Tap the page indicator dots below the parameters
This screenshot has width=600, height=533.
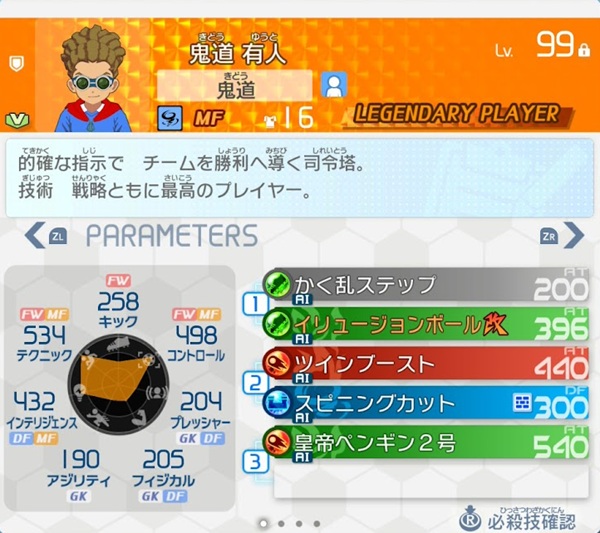(x=290, y=522)
